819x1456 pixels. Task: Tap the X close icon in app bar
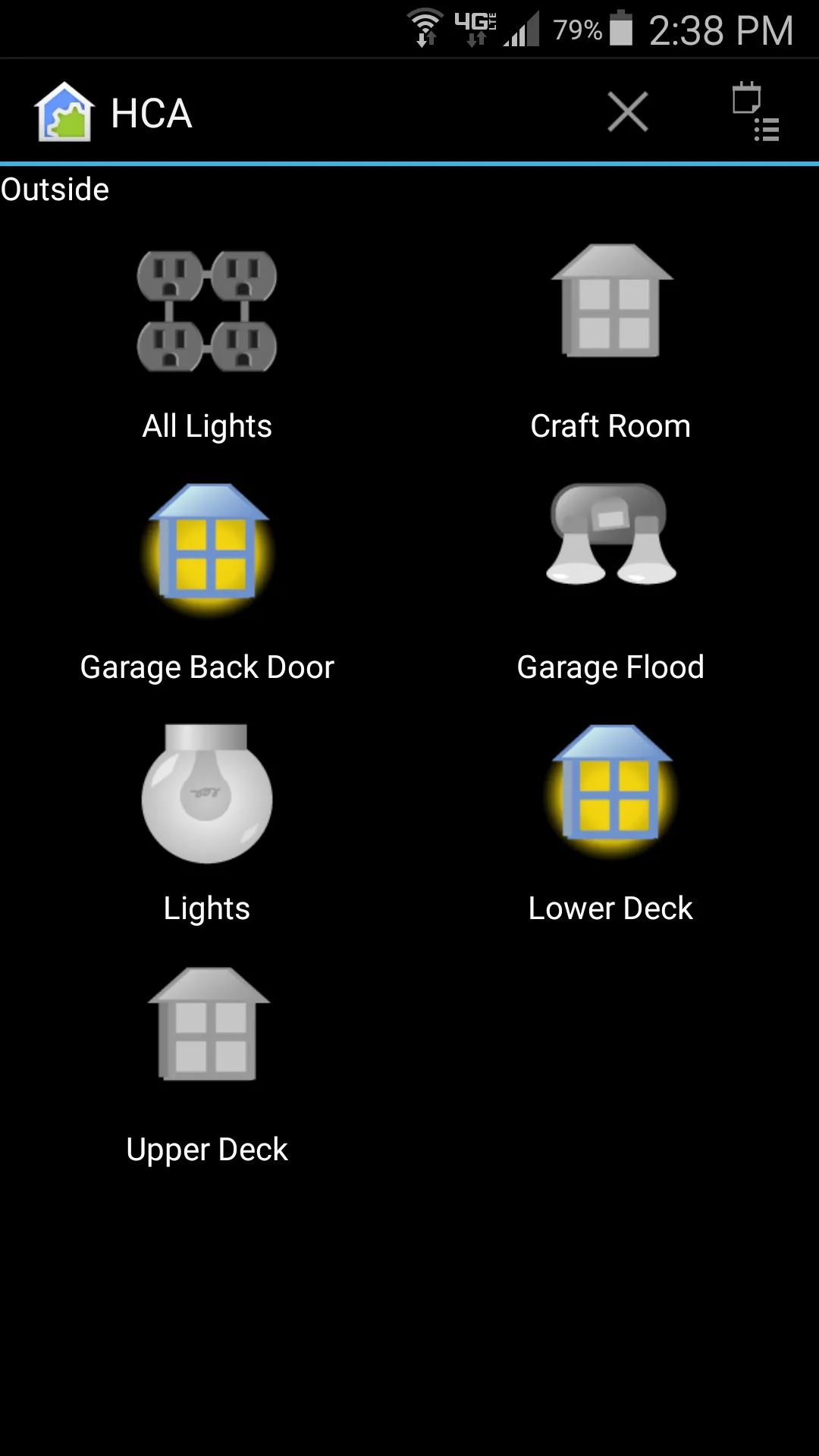pyautogui.click(x=628, y=111)
